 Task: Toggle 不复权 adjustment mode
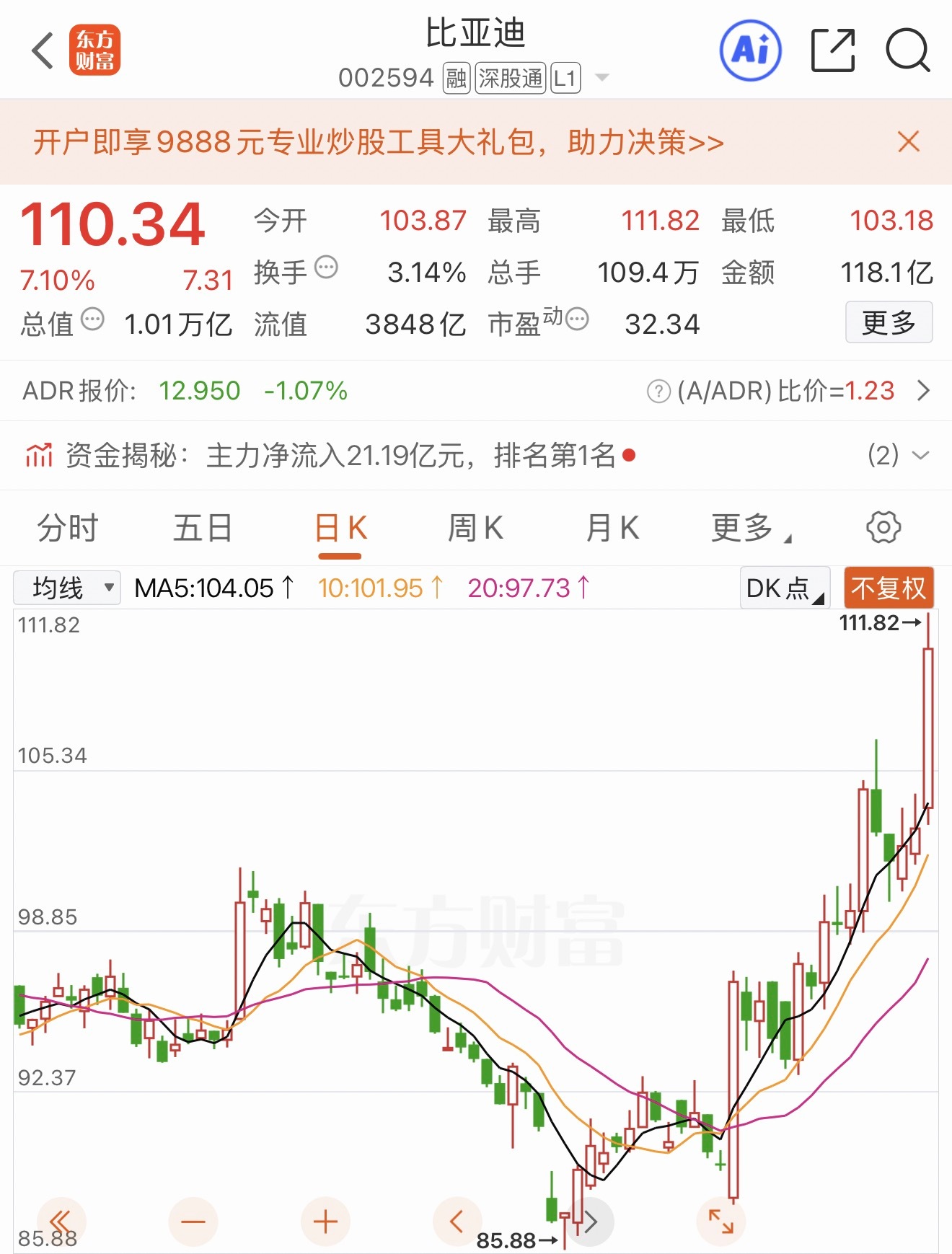[x=889, y=588]
